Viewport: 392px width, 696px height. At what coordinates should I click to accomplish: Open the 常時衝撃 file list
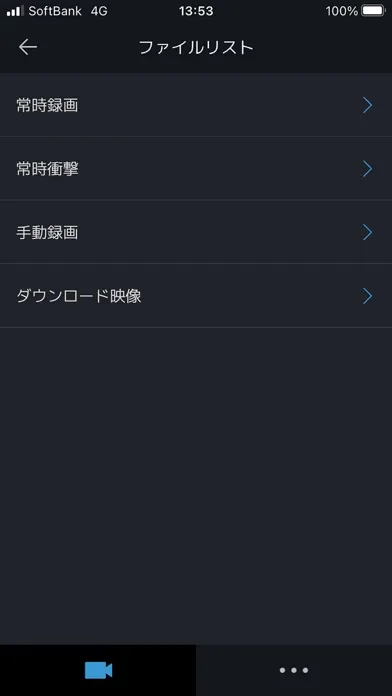pyautogui.click(x=196, y=169)
